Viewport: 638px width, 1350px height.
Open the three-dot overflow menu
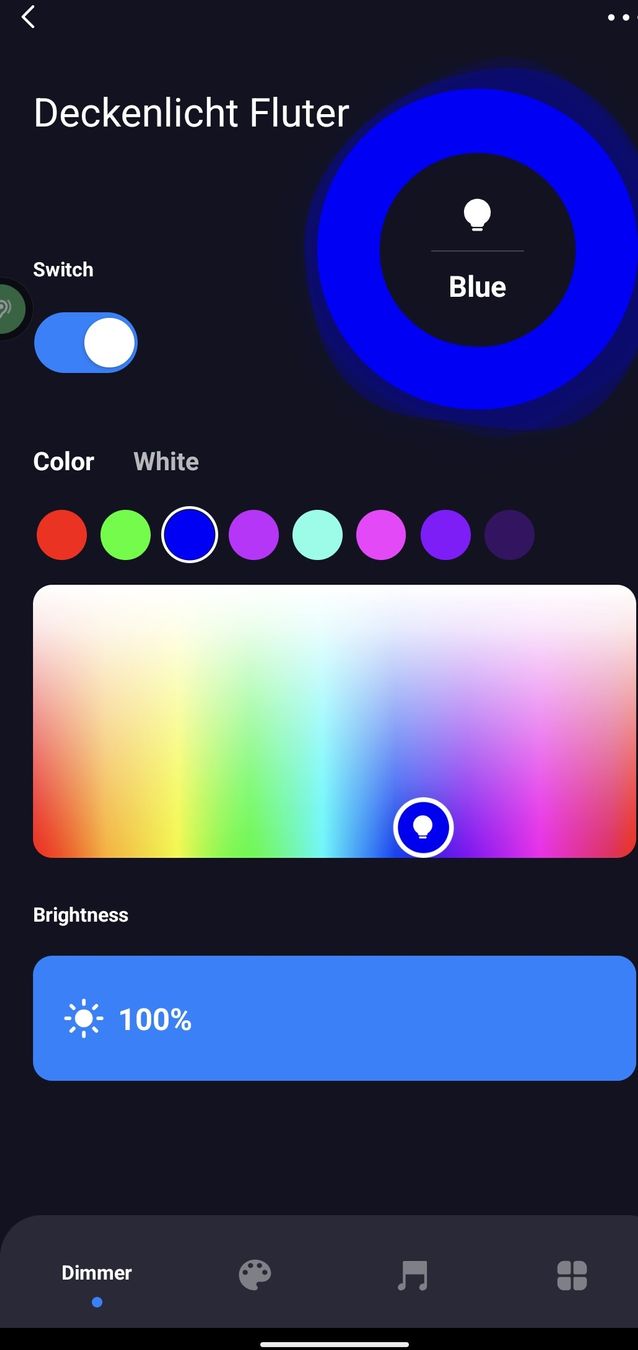[x=620, y=17]
